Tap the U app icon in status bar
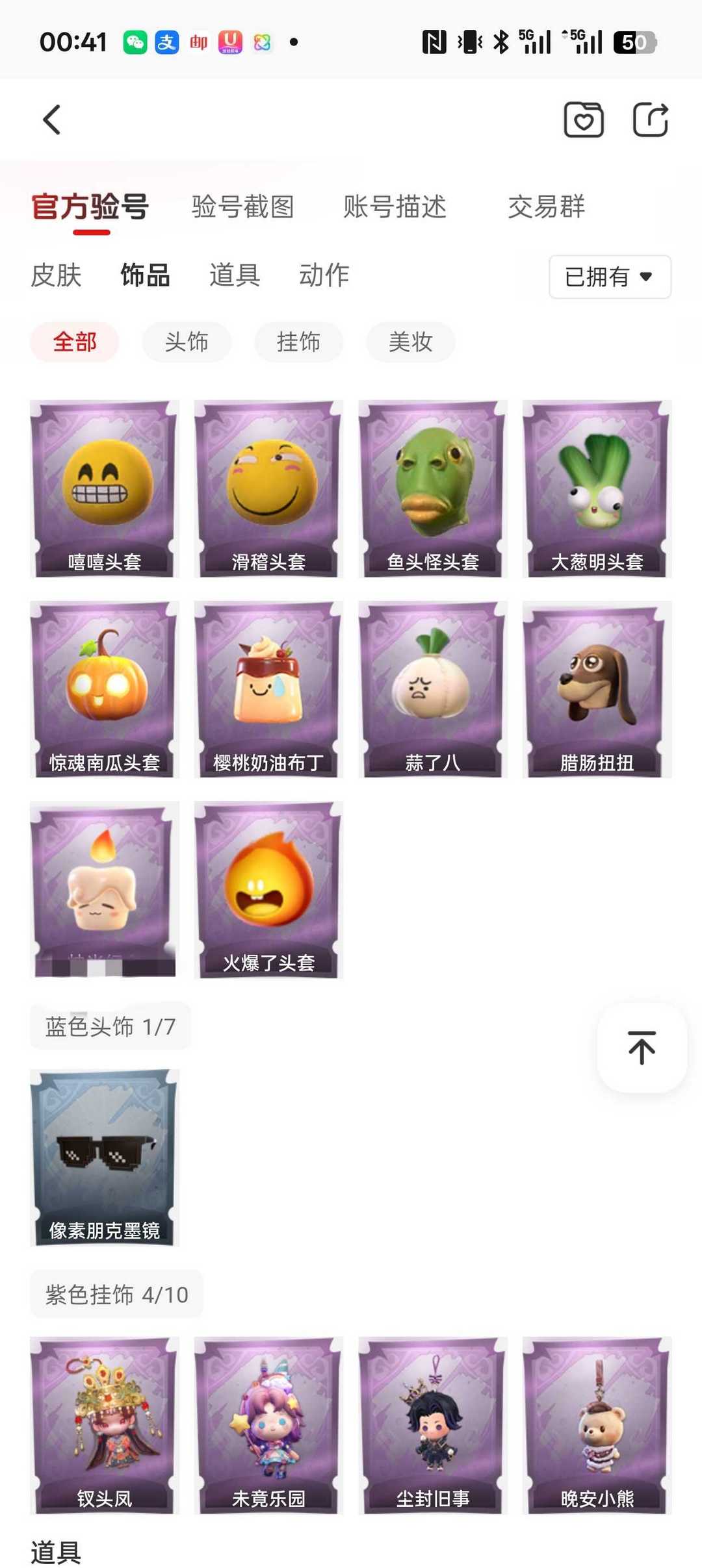702x1568 pixels. point(231,42)
